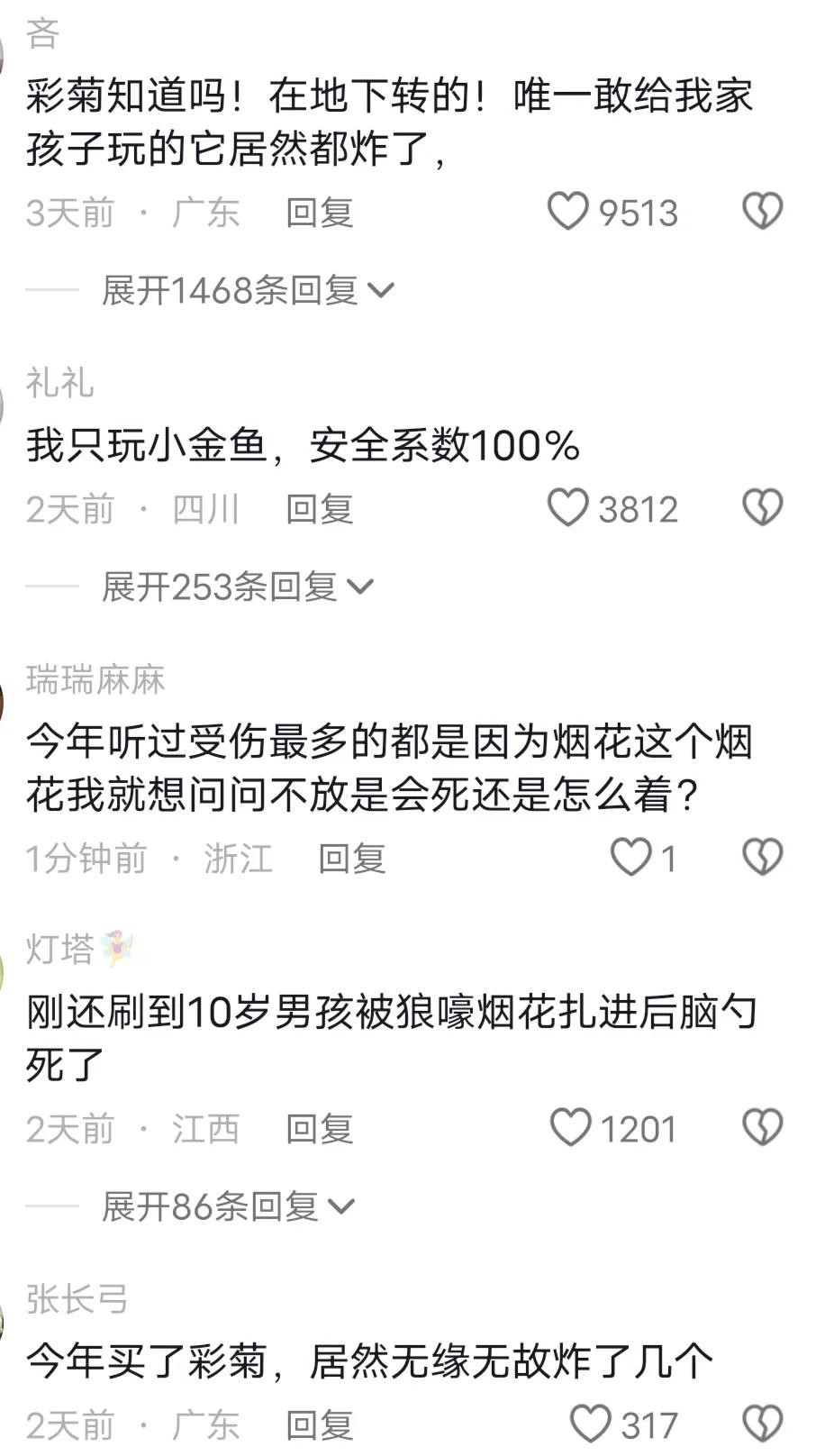Like 灯塔's comment with 1201 likes

click(x=570, y=1128)
